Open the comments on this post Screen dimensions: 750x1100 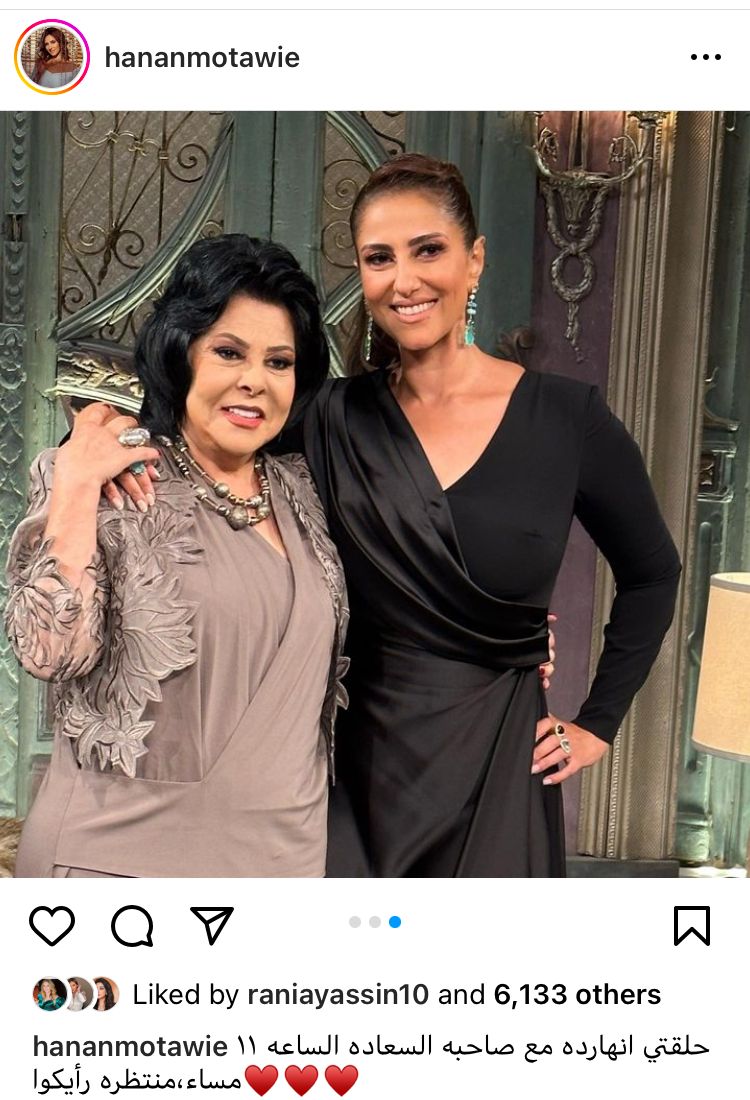[x=132, y=925]
